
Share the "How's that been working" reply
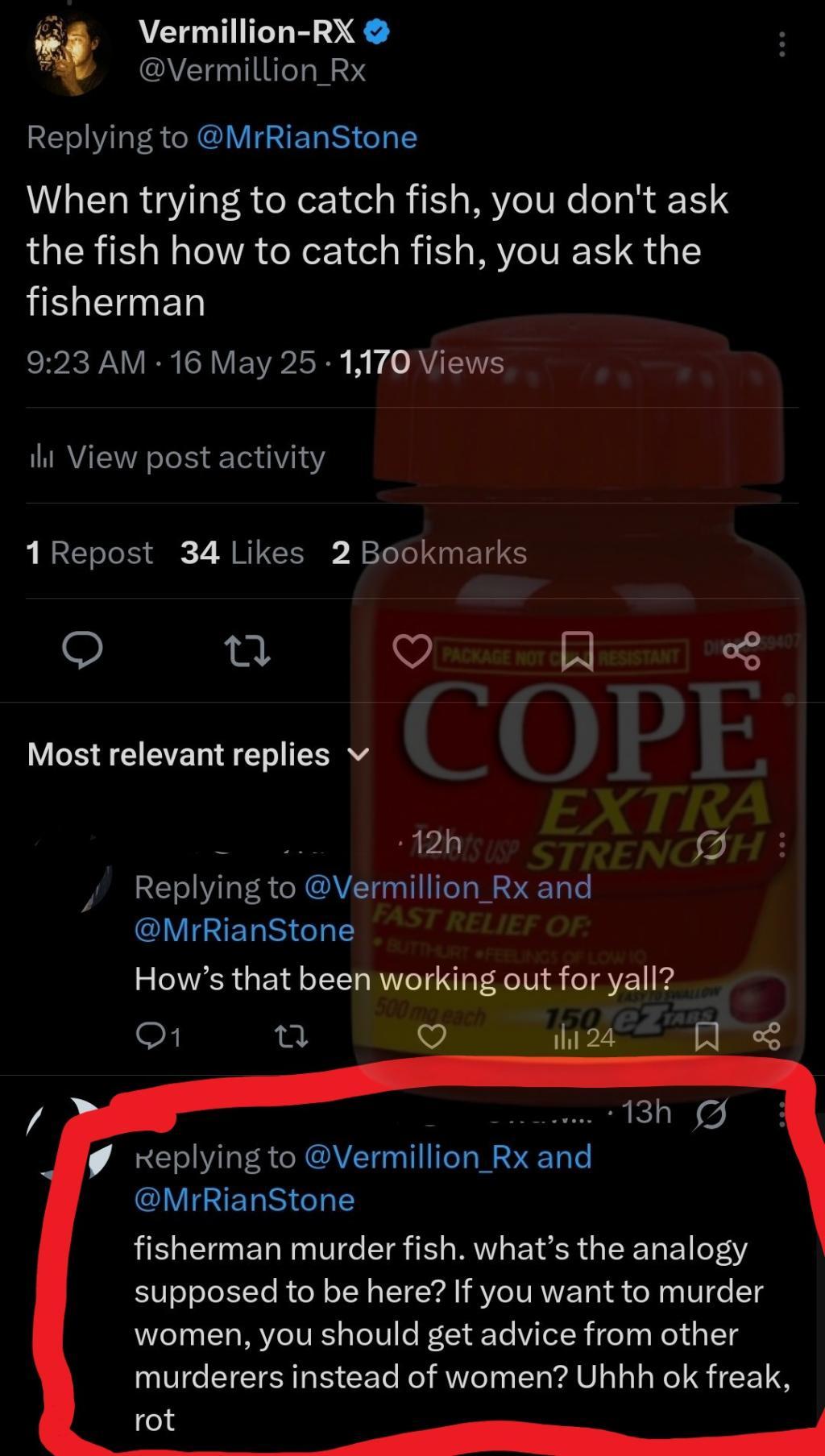point(767,1035)
